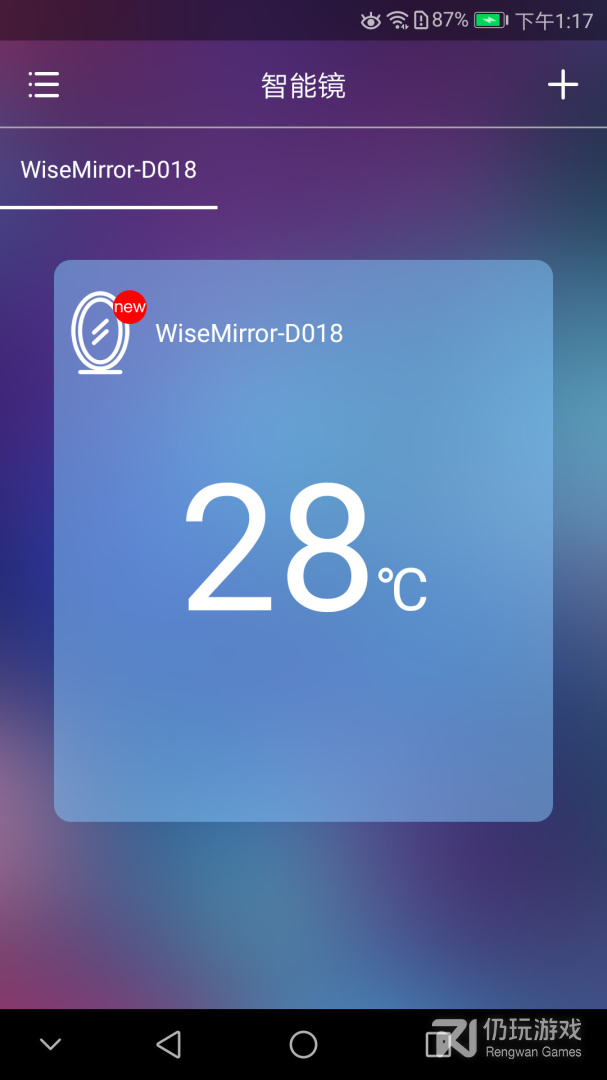Add a new device with plus icon

point(563,85)
